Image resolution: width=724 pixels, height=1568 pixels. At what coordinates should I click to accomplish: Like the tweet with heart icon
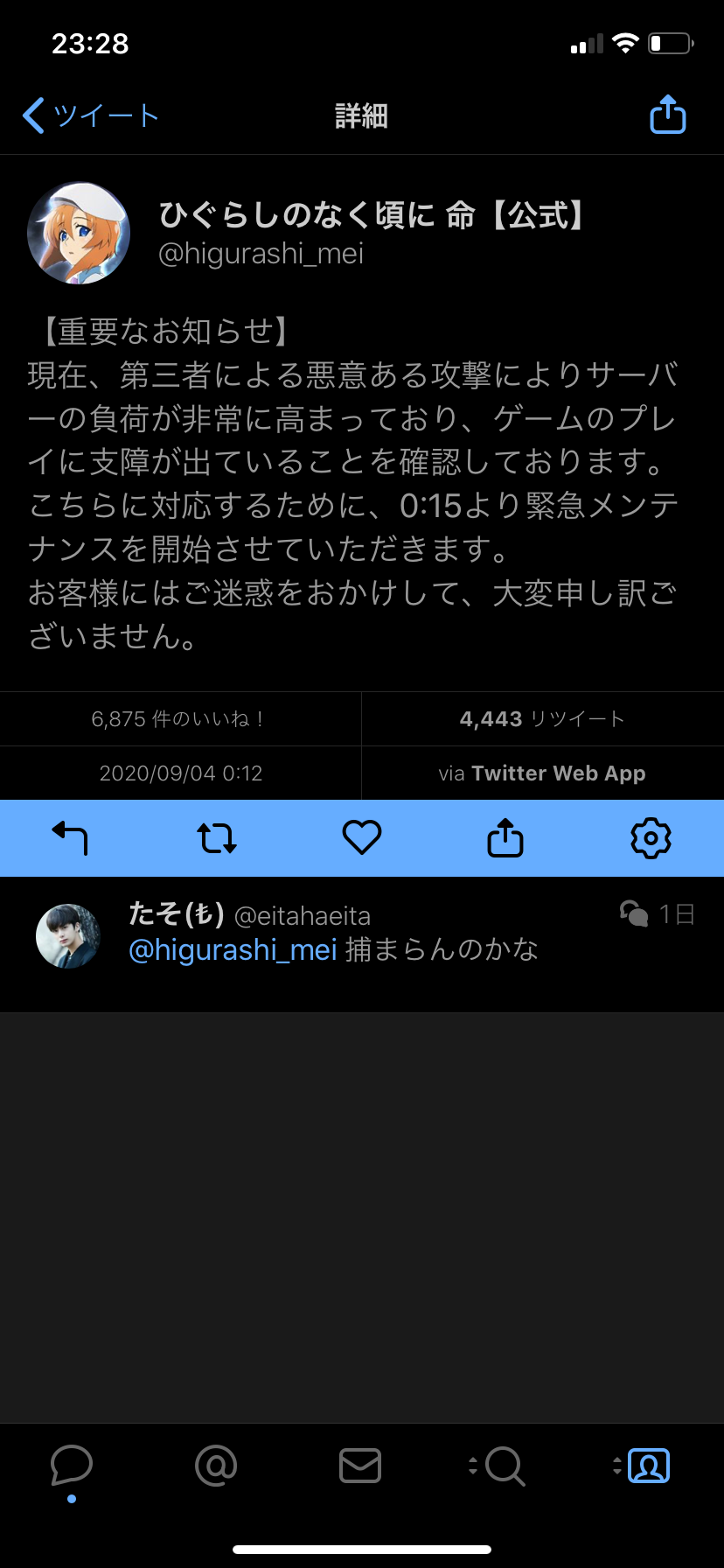(362, 838)
